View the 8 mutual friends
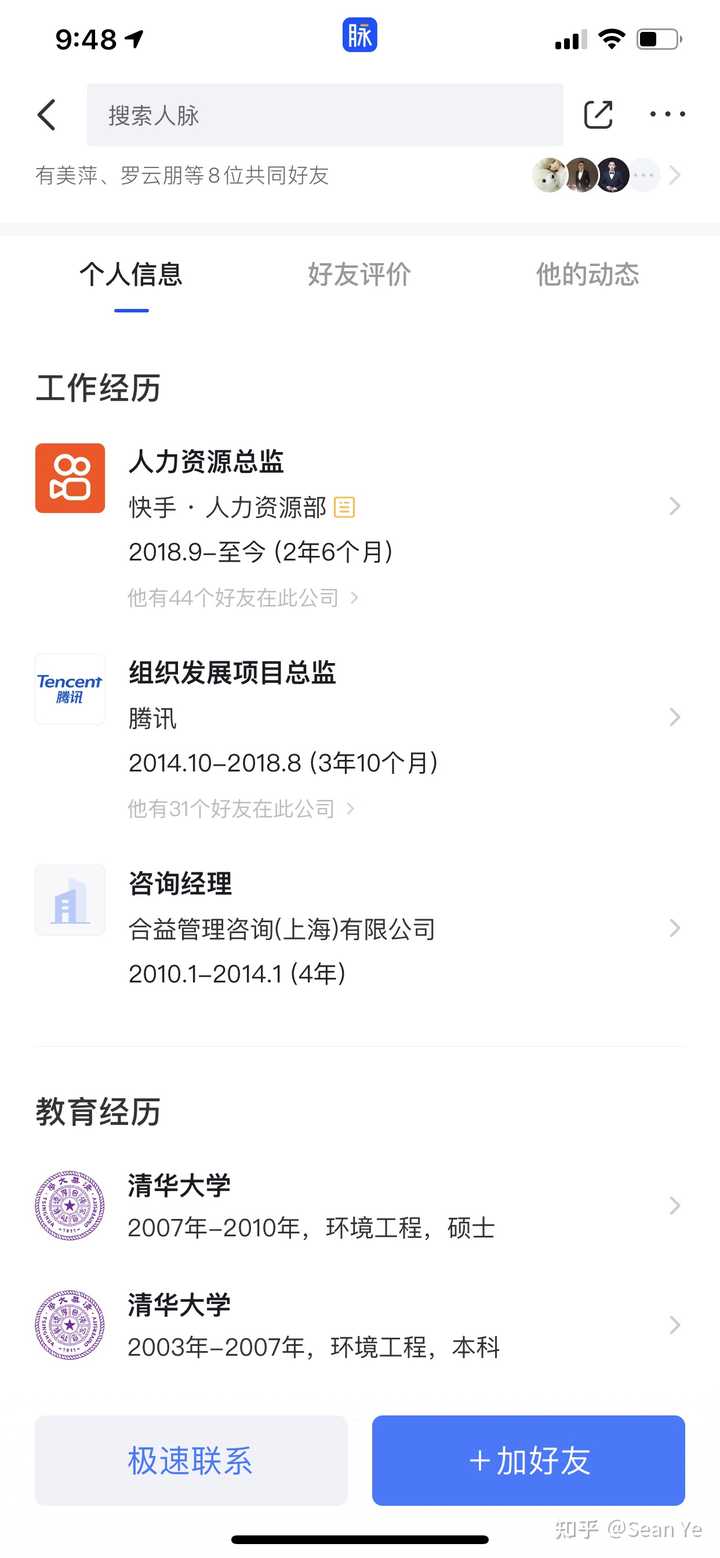 tap(360, 176)
